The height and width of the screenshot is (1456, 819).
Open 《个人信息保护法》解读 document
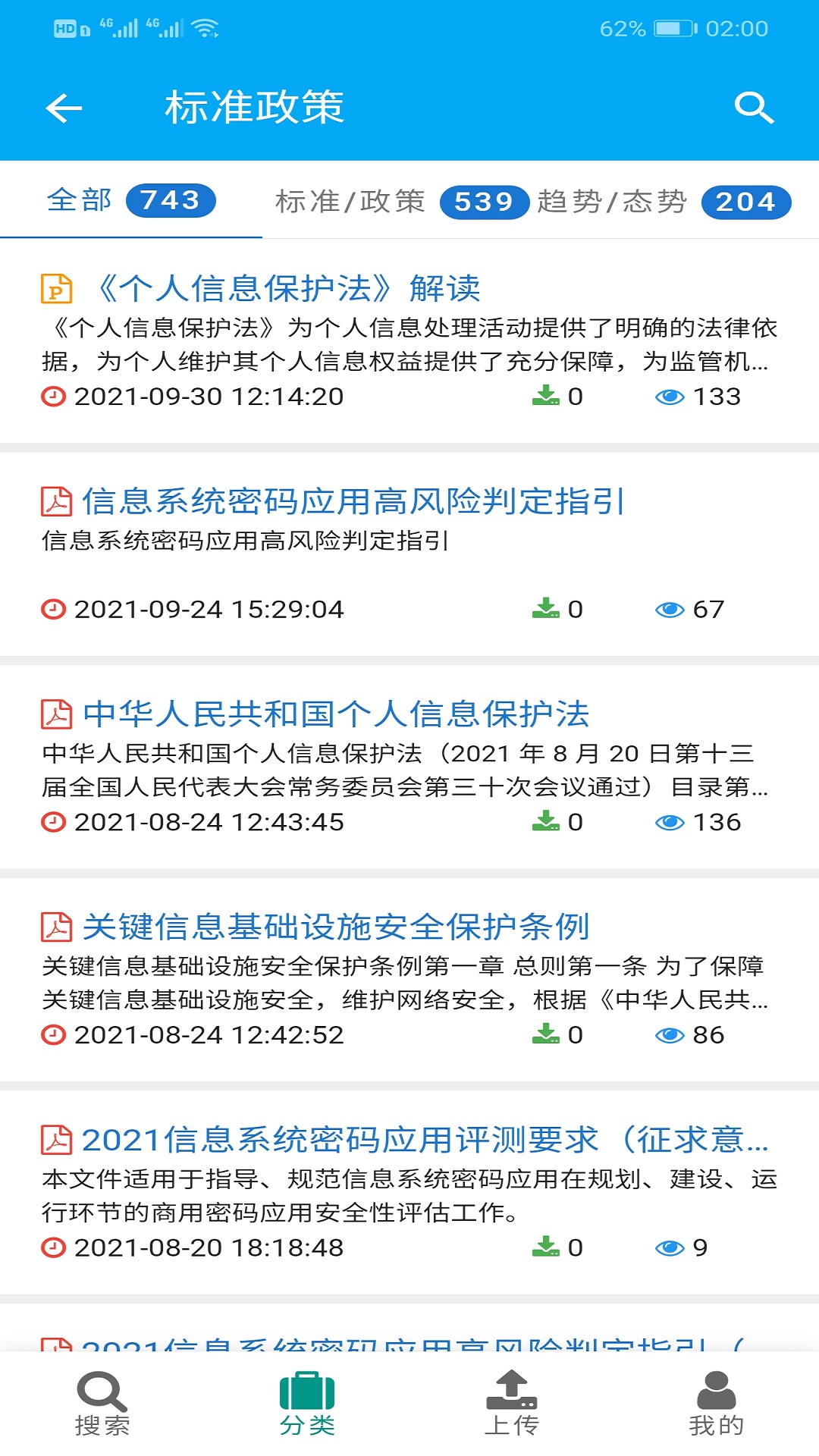click(x=409, y=341)
